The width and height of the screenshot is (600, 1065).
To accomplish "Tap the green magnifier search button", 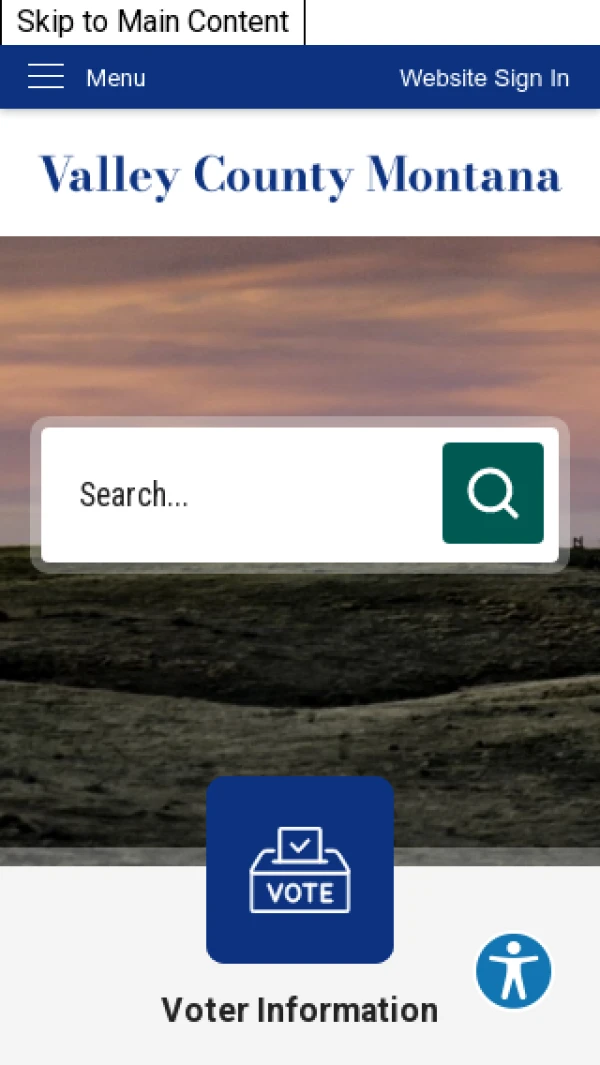I will tap(493, 493).
